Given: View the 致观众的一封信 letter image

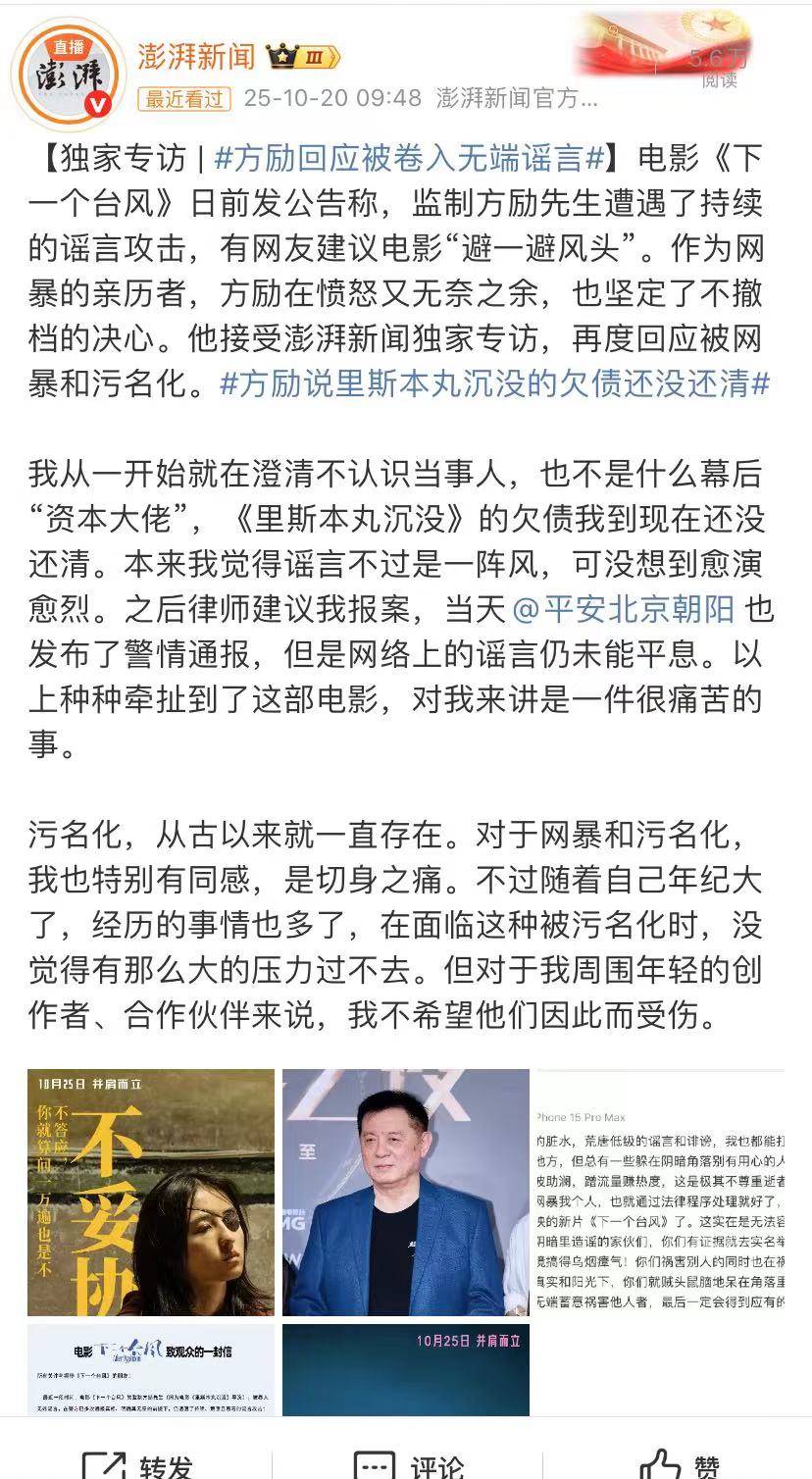Looking at the screenshot, I should (151, 1369).
